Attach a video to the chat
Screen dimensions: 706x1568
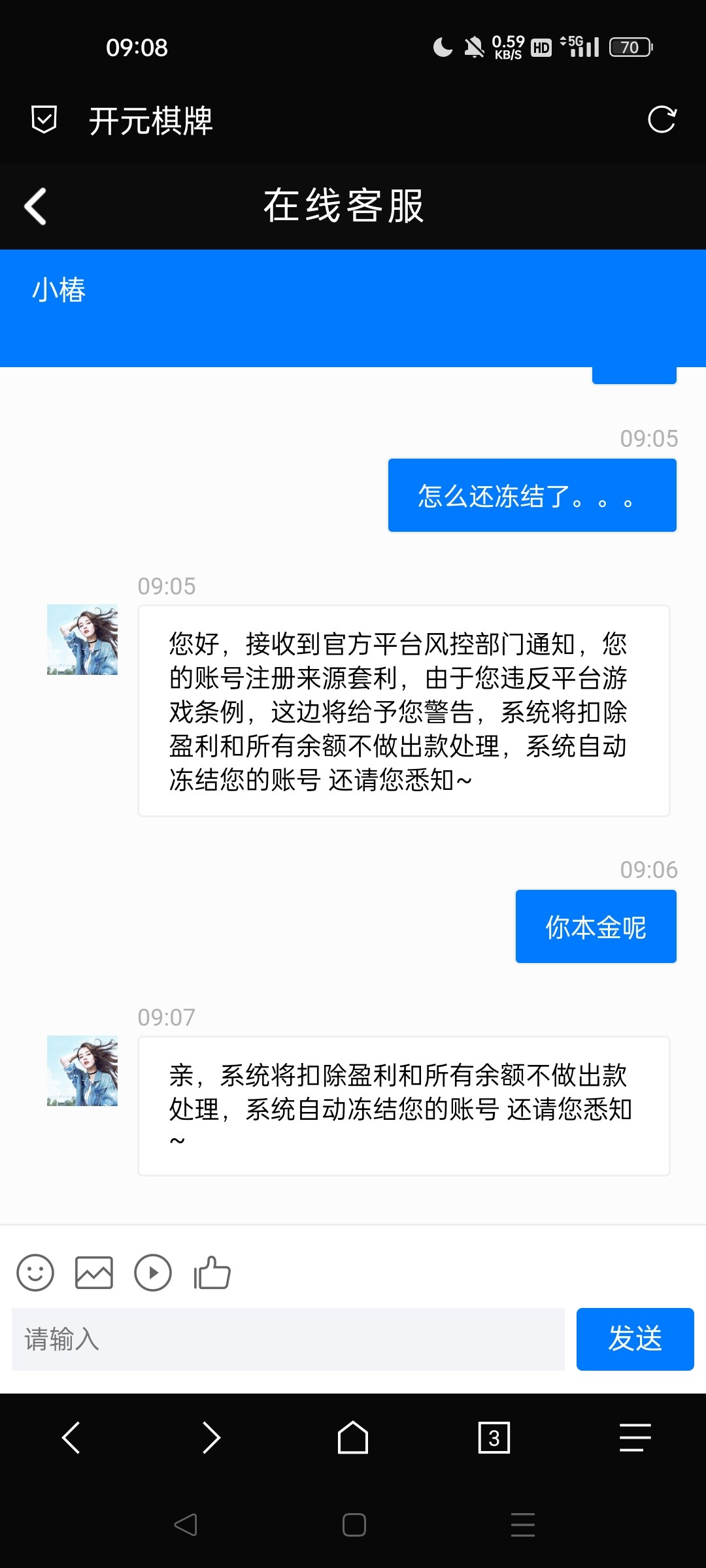153,1272
